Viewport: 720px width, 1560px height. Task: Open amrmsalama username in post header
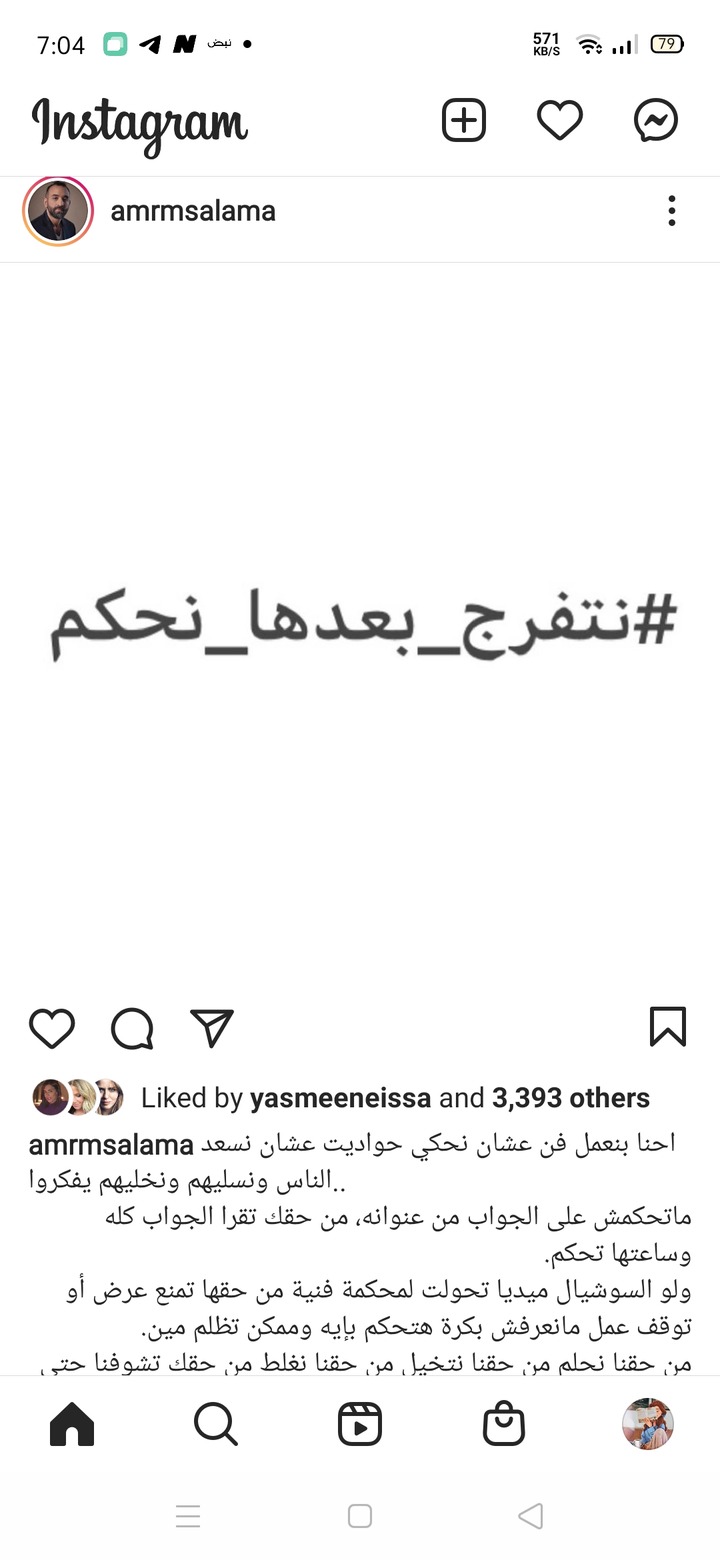[x=193, y=211]
